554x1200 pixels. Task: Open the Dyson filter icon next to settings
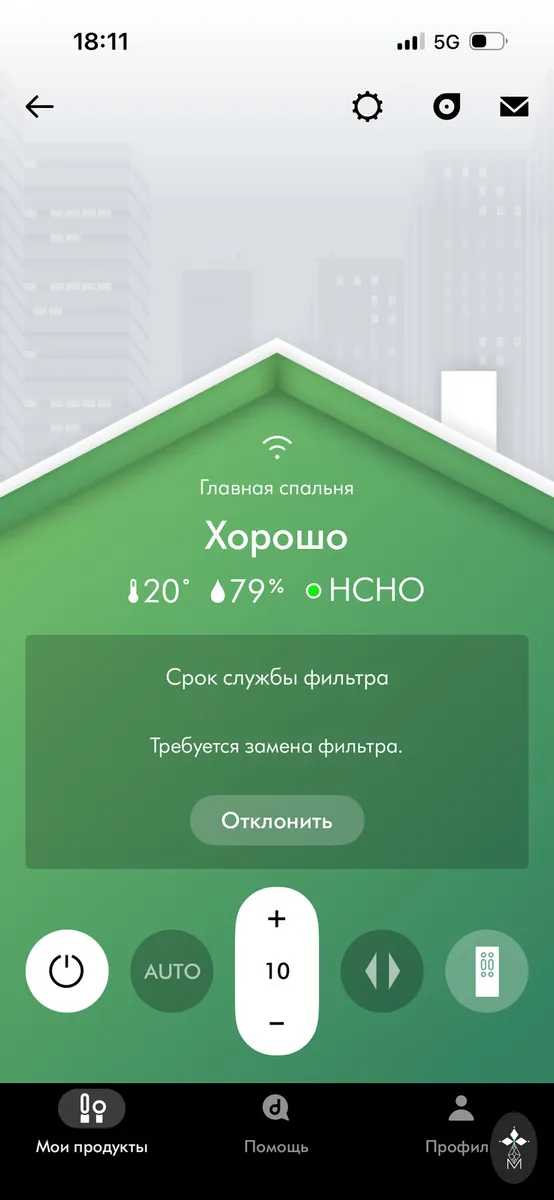point(446,107)
